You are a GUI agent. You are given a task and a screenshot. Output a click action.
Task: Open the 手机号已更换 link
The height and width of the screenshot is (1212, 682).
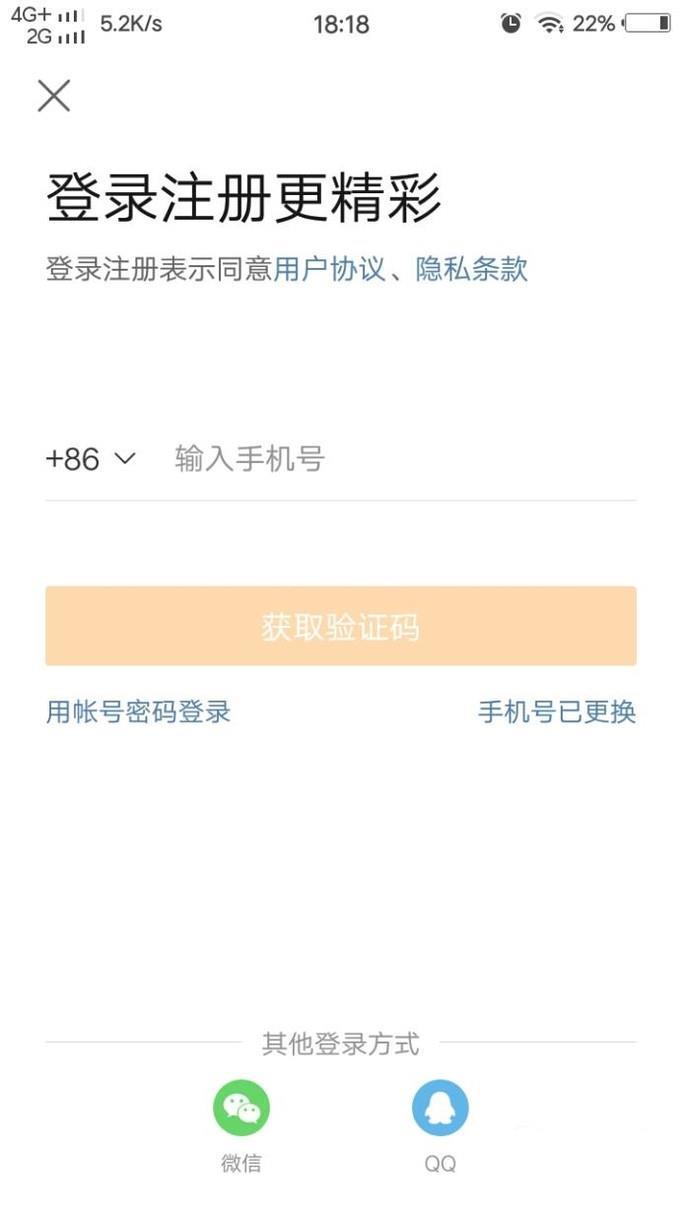[557, 712]
